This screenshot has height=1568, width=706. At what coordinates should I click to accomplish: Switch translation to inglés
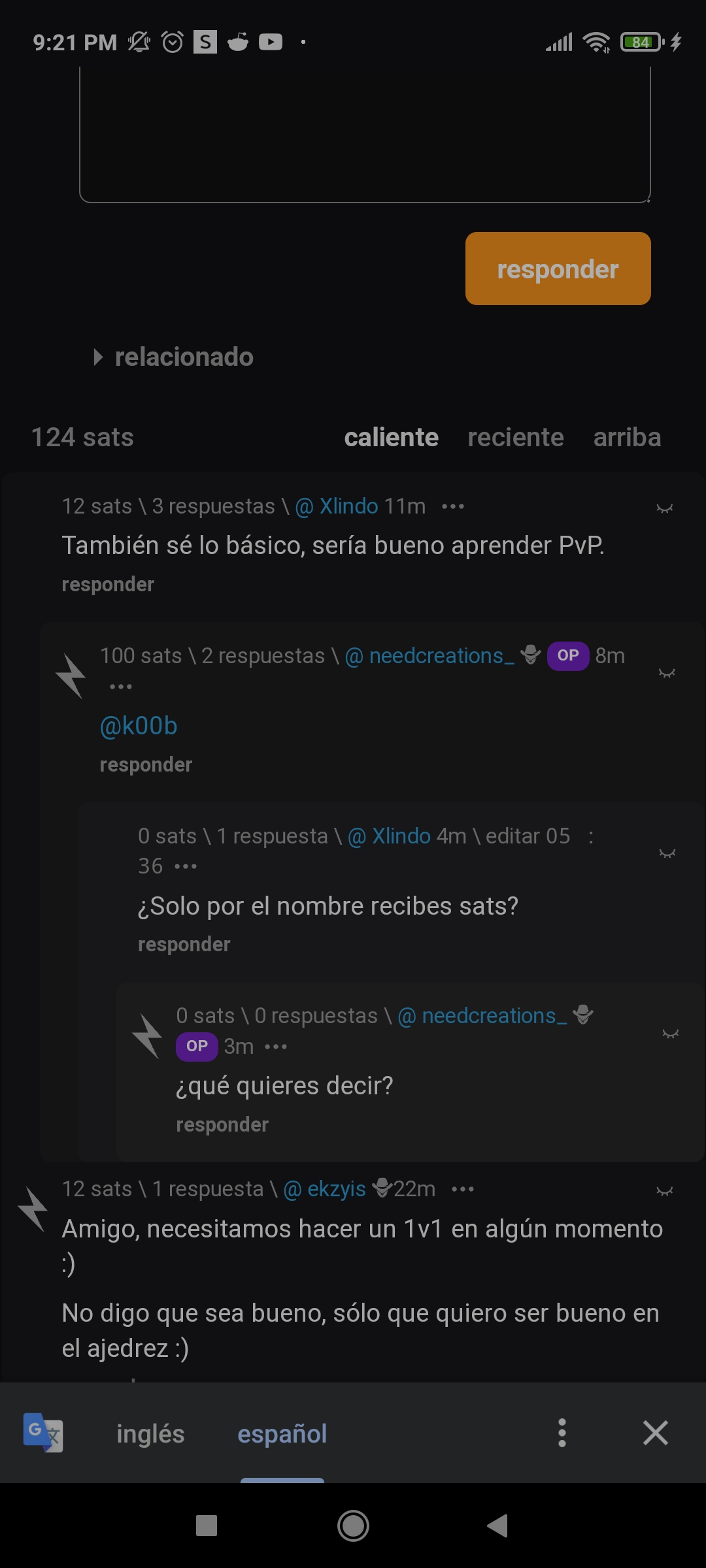click(150, 1433)
